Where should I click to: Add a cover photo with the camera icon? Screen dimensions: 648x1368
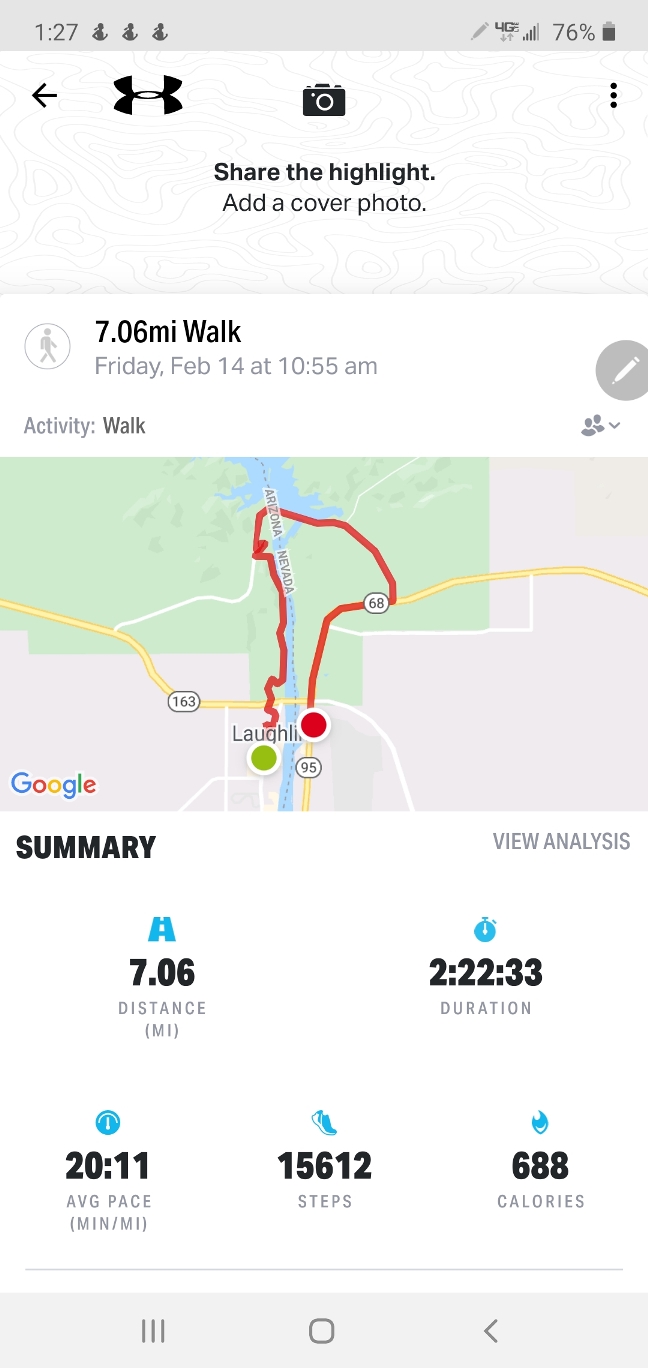(x=324, y=99)
